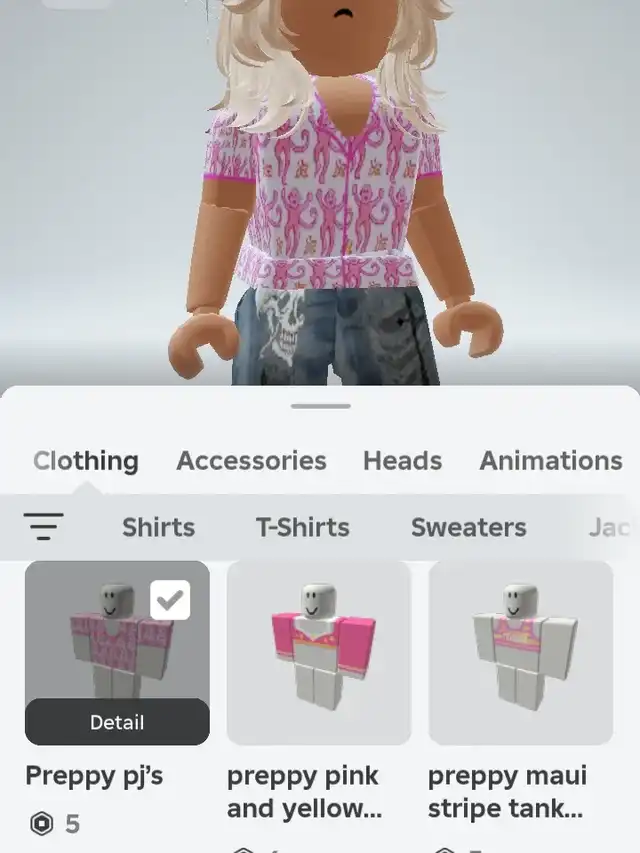The width and height of the screenshot is (640, 853).
Task: Tap Detail on the Preppy pj's item
Action: [x=117, y=722]
